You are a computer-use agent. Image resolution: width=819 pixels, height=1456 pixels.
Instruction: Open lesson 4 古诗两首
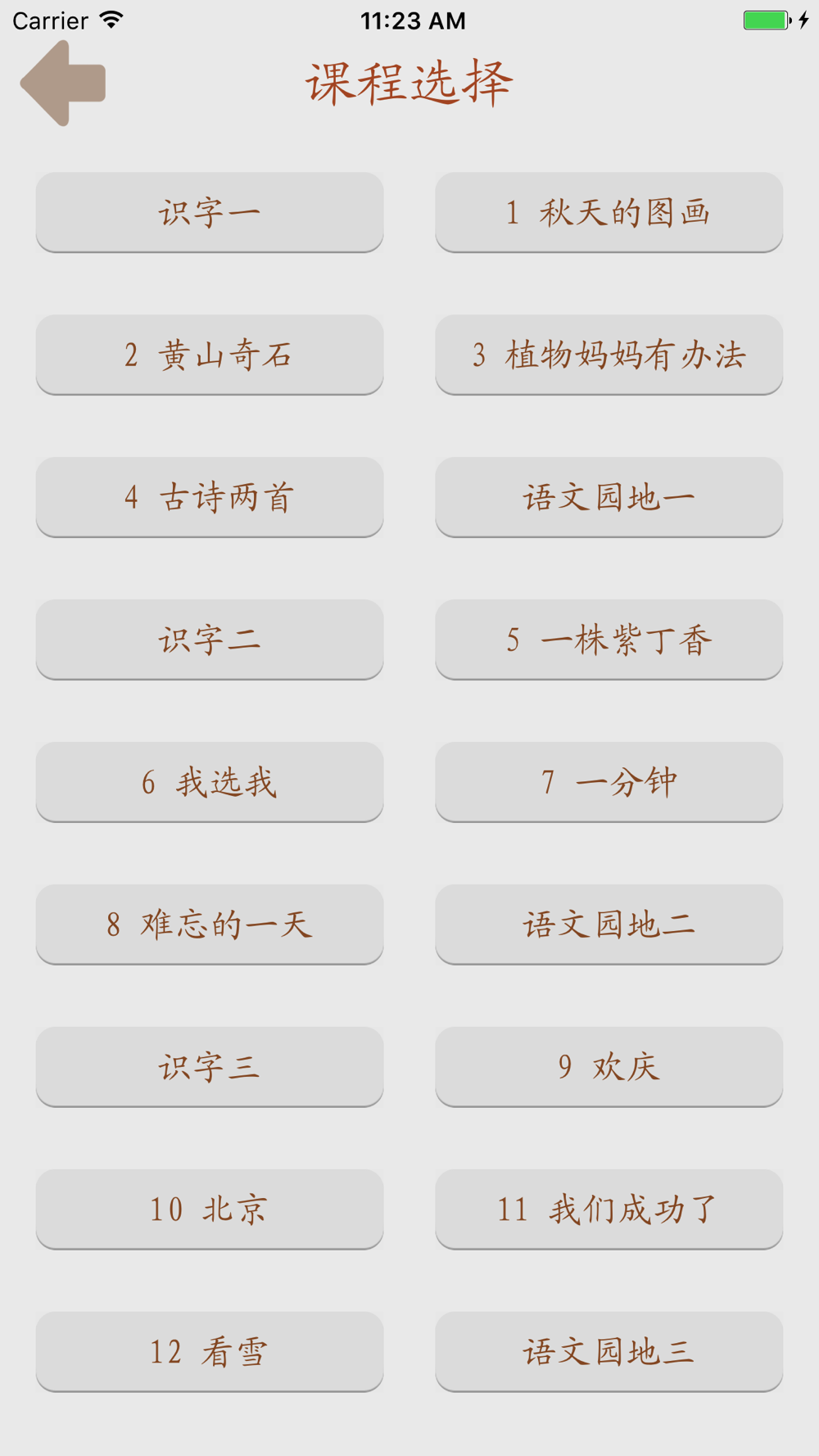[x=210, y=497]
